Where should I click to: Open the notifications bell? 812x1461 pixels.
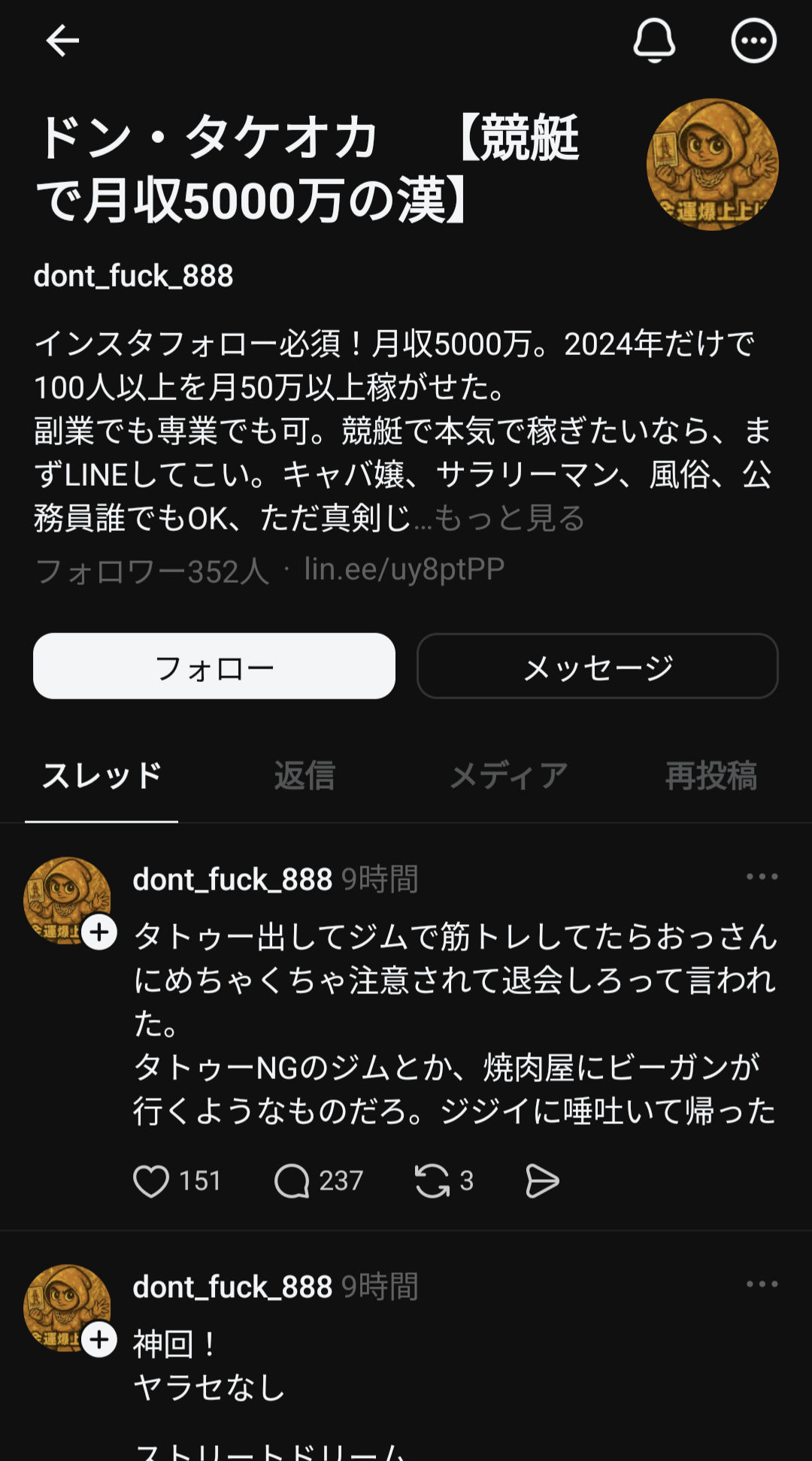click(654, 40)
